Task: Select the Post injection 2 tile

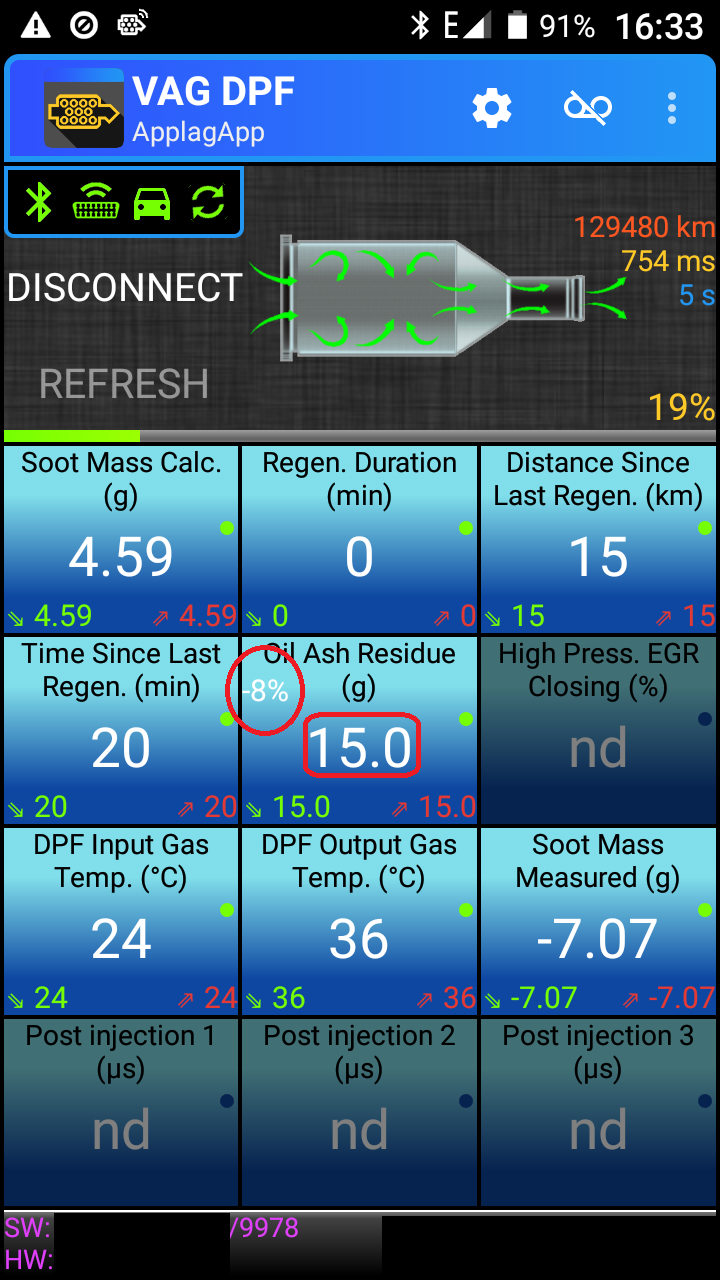Action: [x=359, y=1113]
